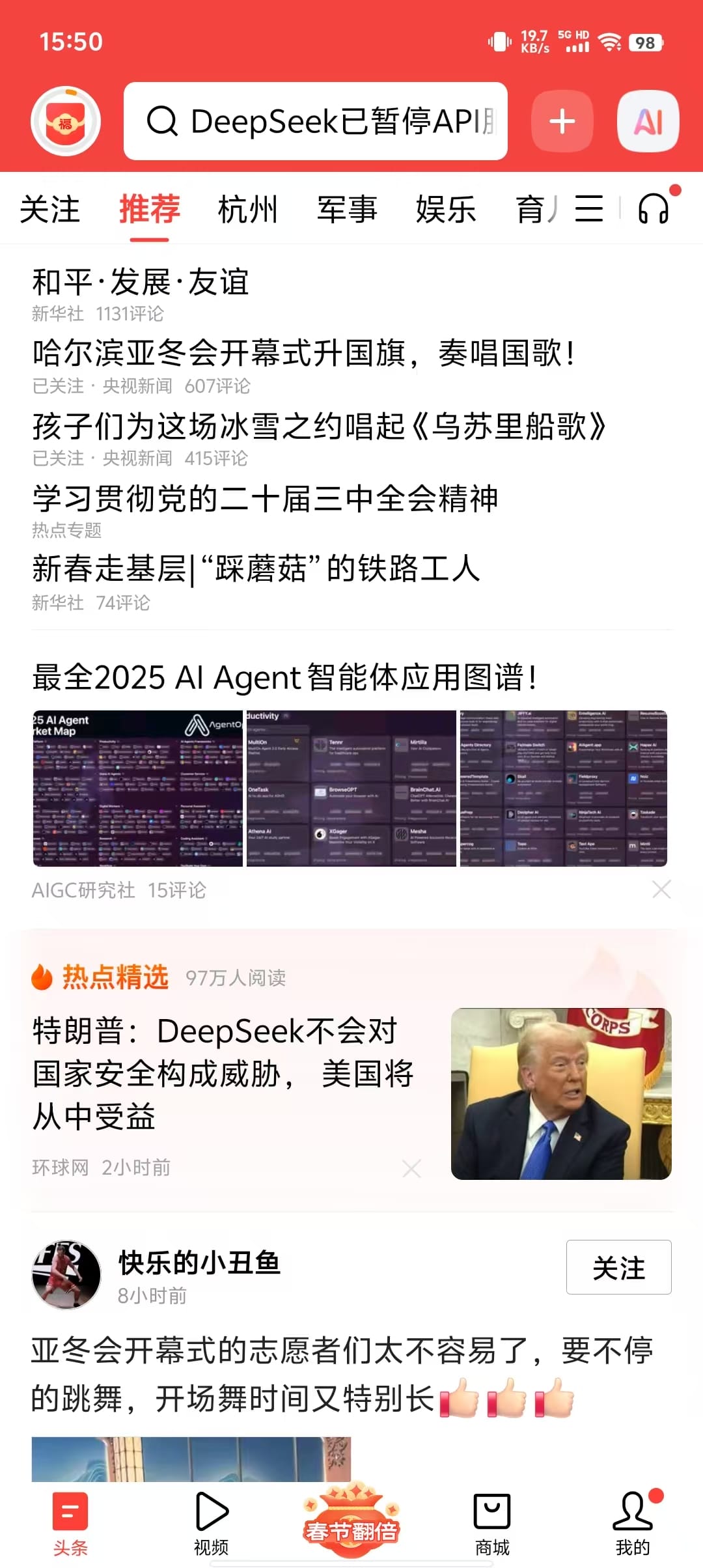This screenshot has width=703, height=1568.
Task: Open the channel list menu icon
Action: coord(589,209)
